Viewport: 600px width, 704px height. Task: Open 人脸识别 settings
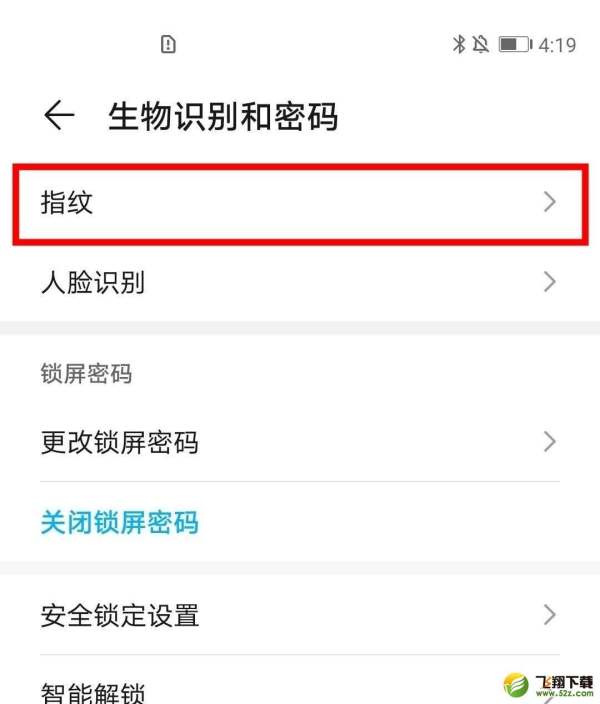tap(298, 282)
